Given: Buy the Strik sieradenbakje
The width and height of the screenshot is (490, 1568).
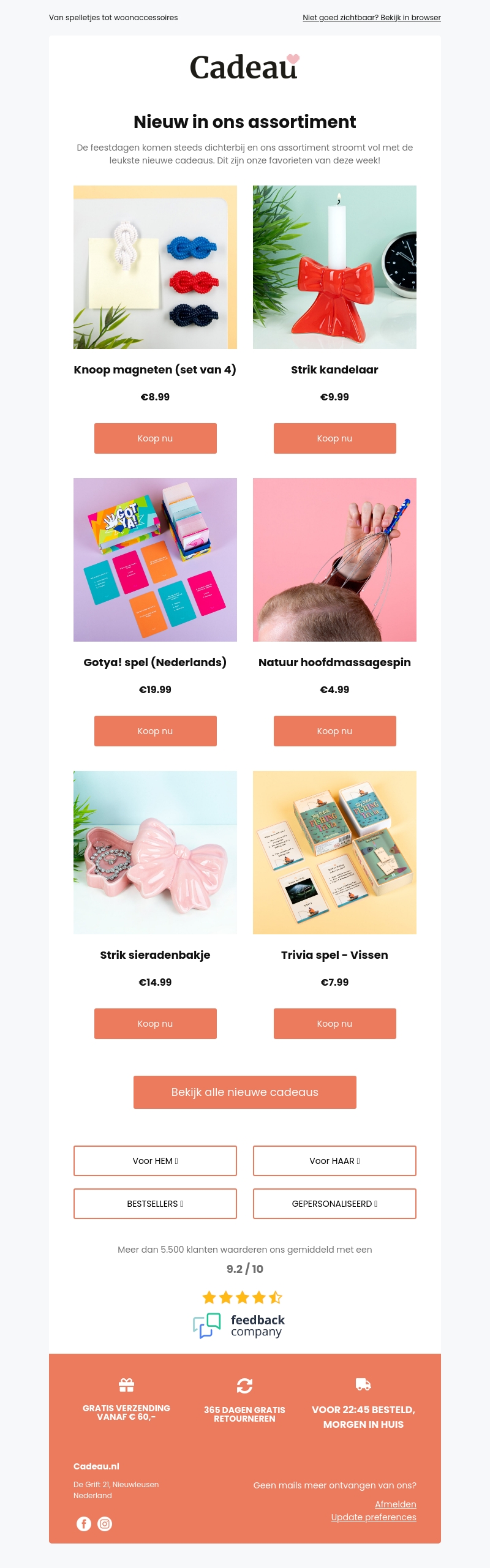Looking at the screenshot, I should click(155, 1024).
